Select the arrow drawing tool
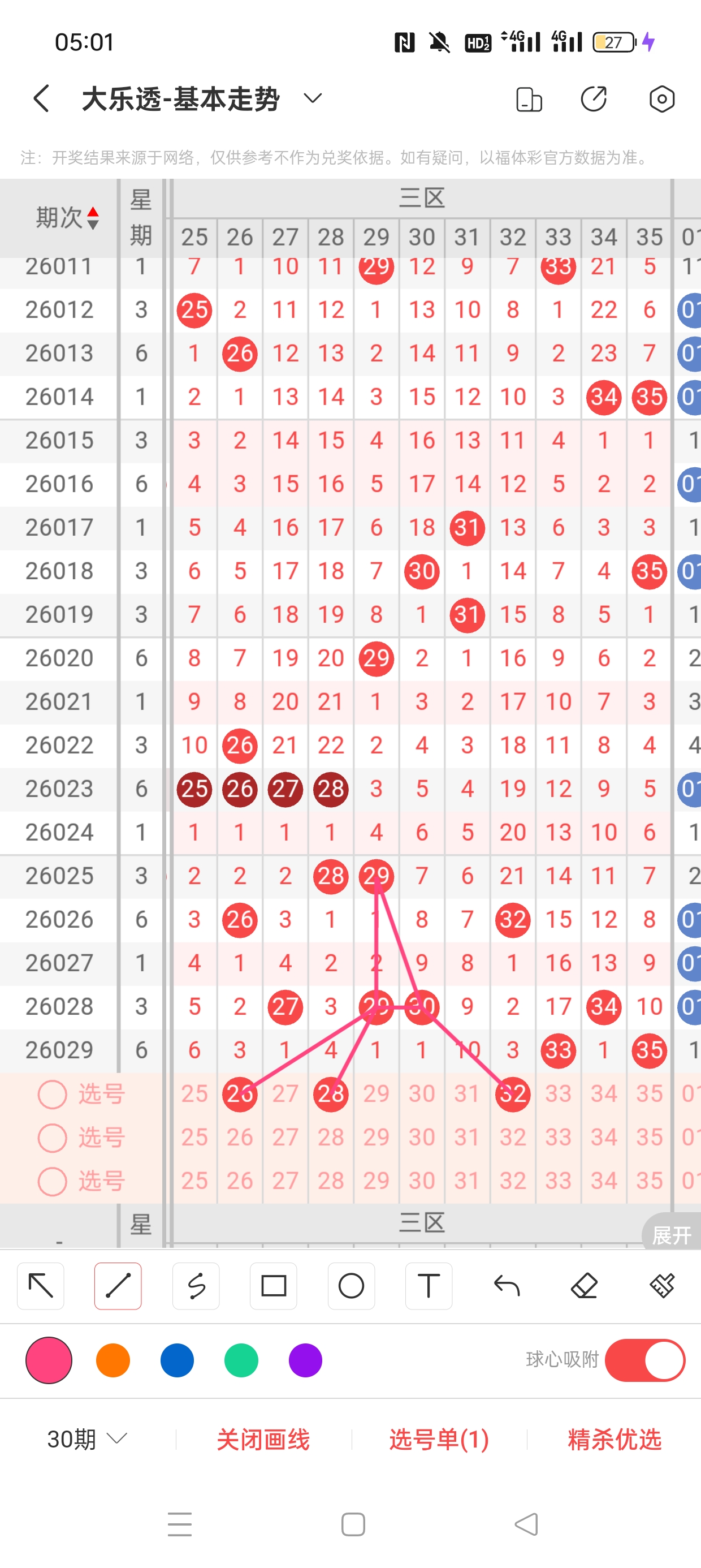The image size is (701, 1568). pyautogui.click(x=41, y=1286)
